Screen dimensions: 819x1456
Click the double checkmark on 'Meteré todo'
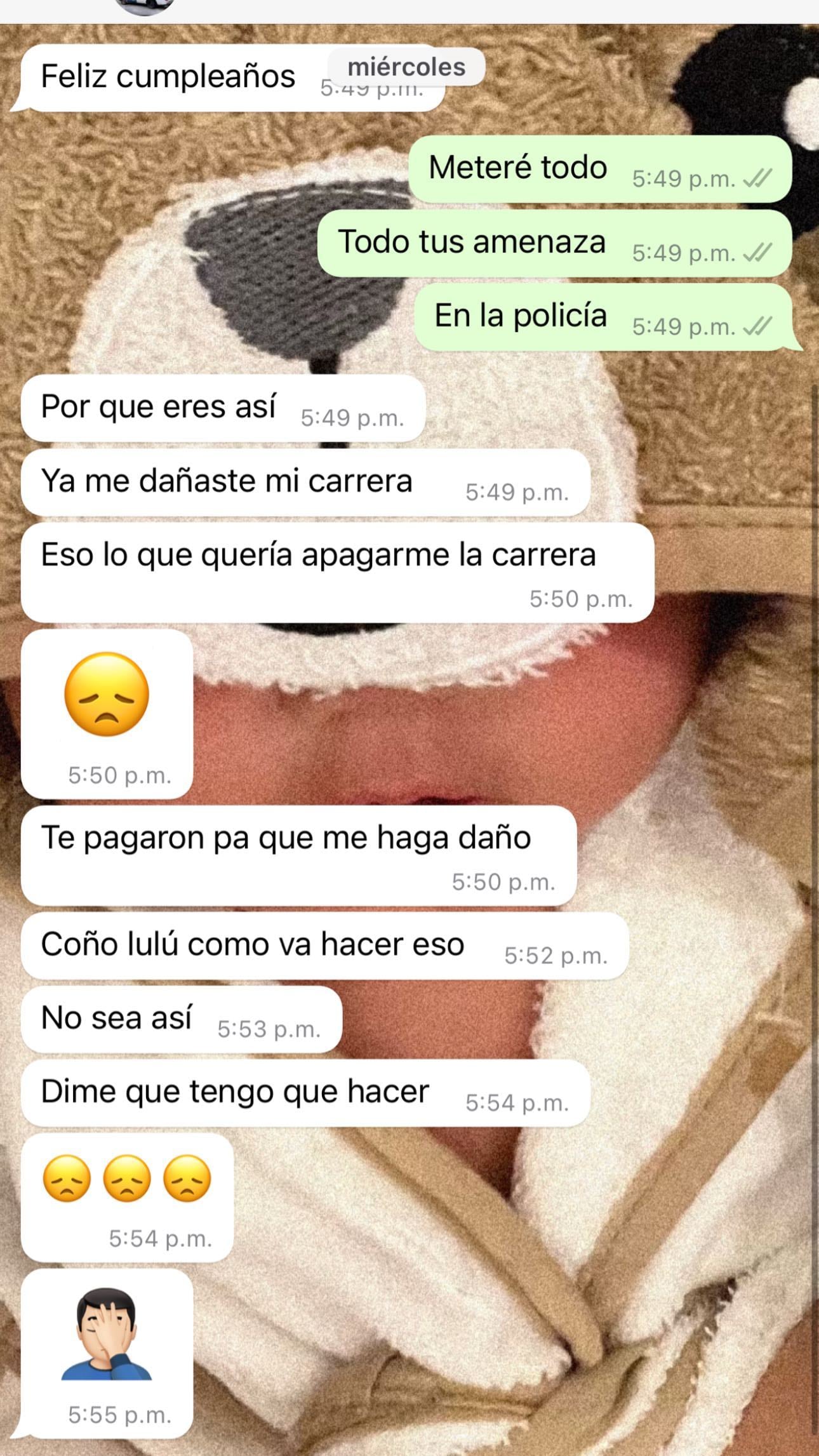[759, 180]
